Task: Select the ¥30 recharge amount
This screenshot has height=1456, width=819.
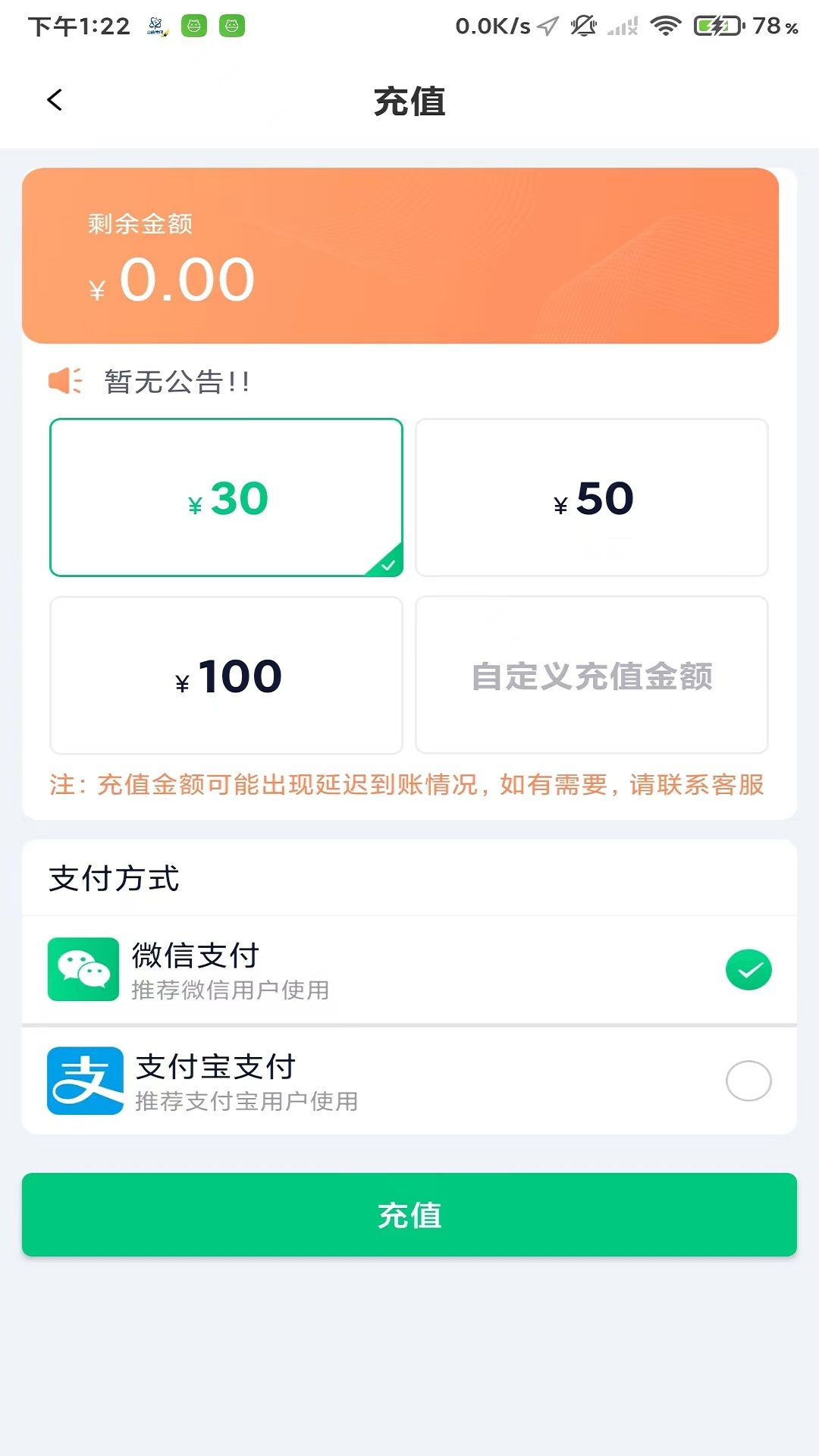Action: (226, 497)
